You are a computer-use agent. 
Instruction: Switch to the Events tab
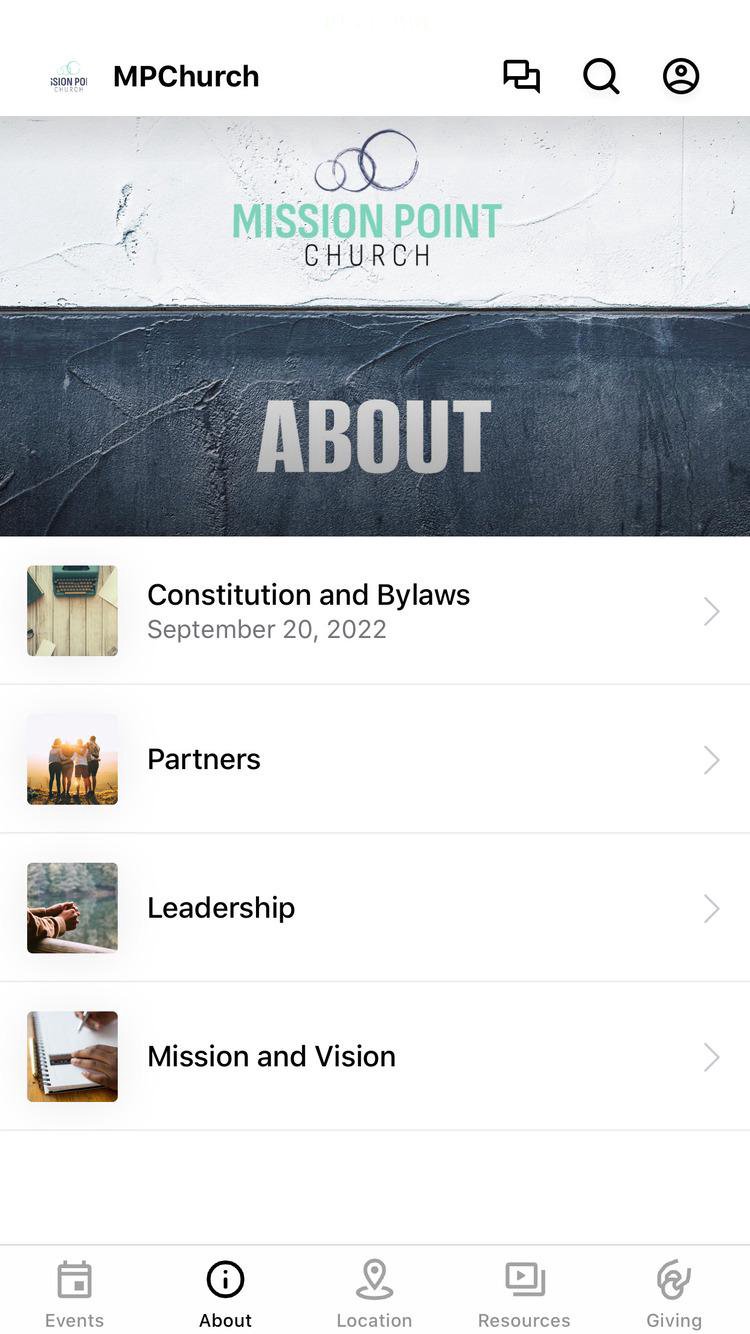[x=75, y=1293]
